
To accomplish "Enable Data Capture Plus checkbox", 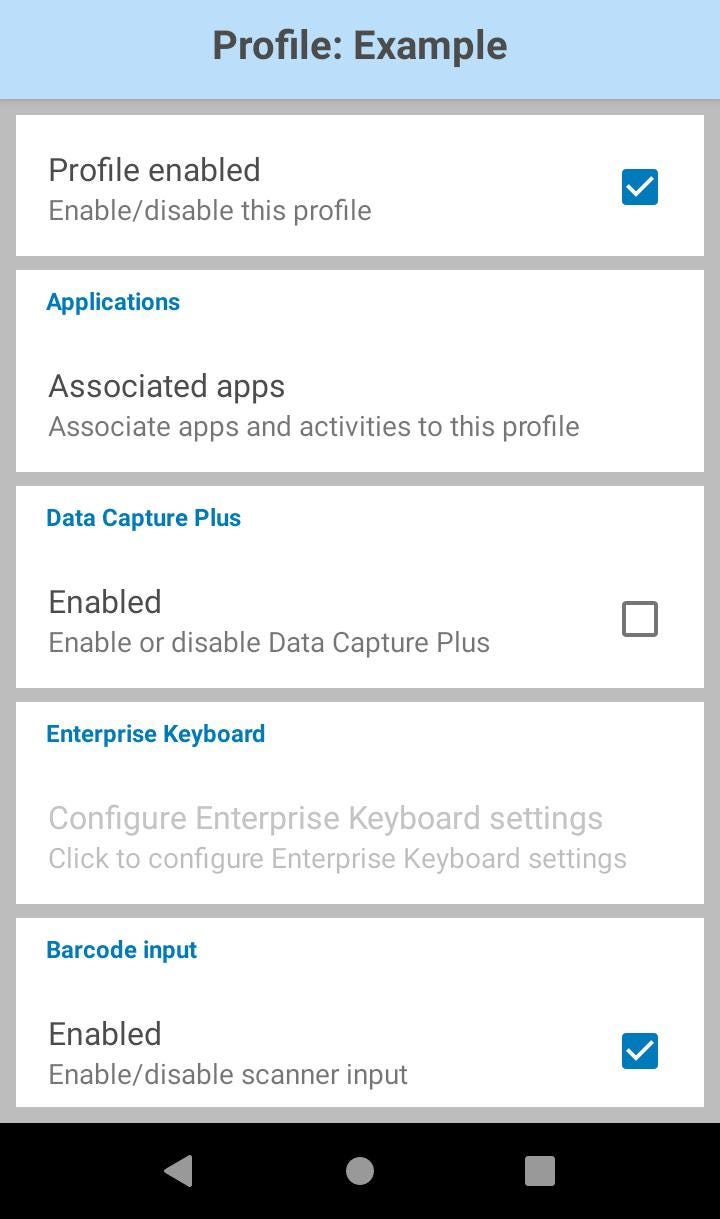I will (x=639, y=618).
